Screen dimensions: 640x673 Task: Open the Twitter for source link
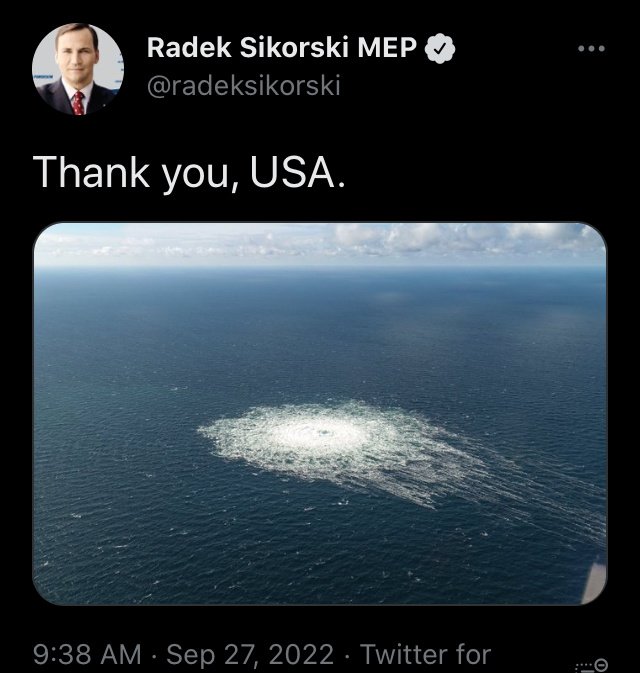[x=426, y=655]
